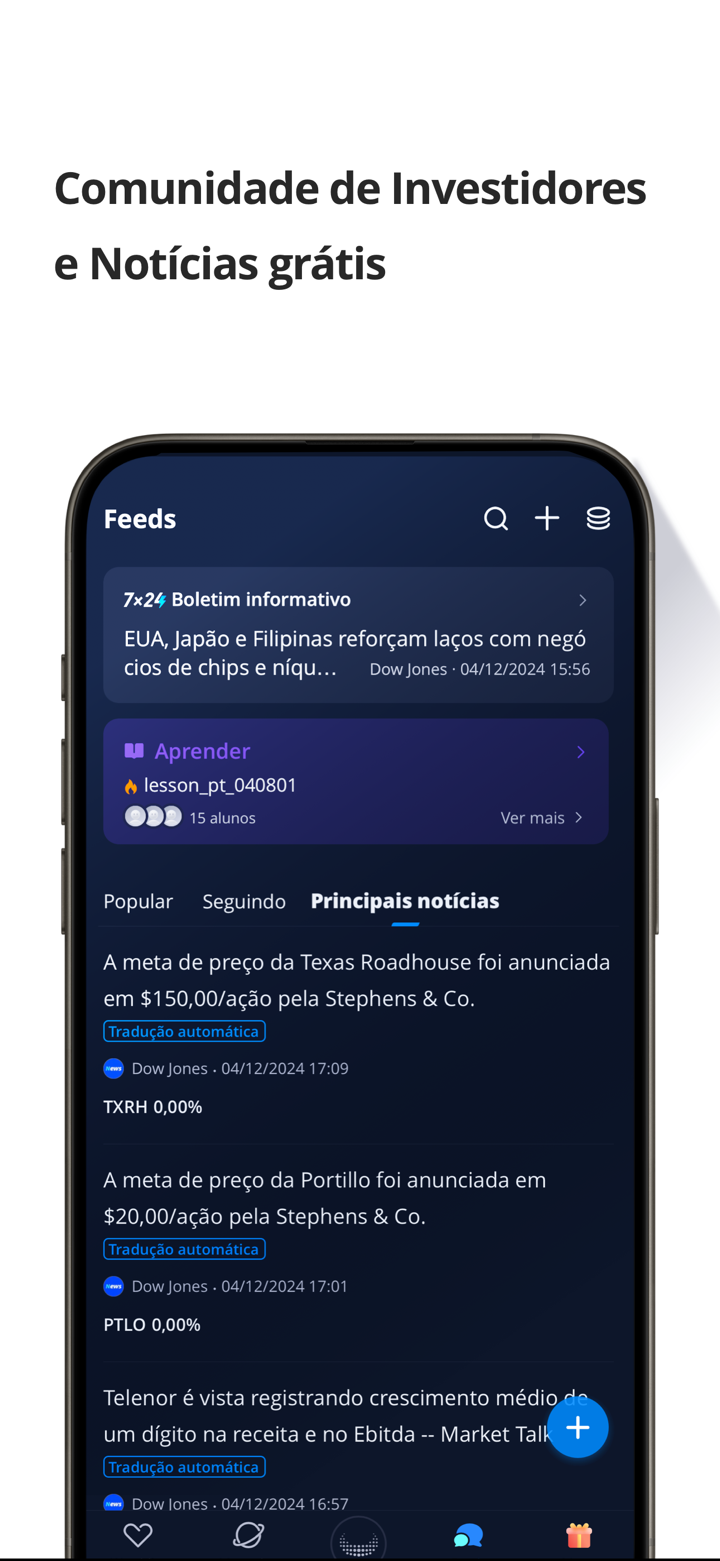Switch to the Seguindo tab

pyautogui.click(x=244, y=901)
